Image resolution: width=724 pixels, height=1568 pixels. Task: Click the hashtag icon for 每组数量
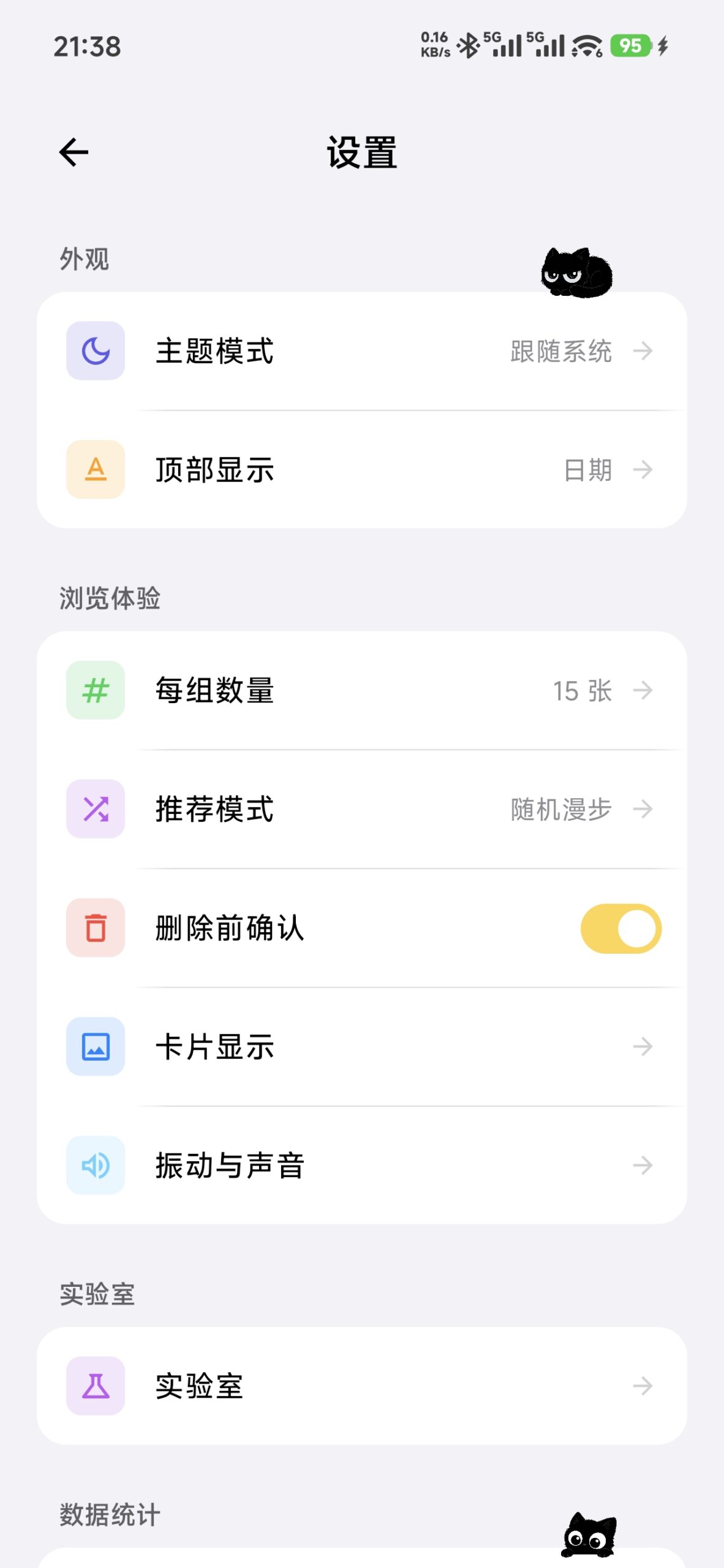coord(95,690)
